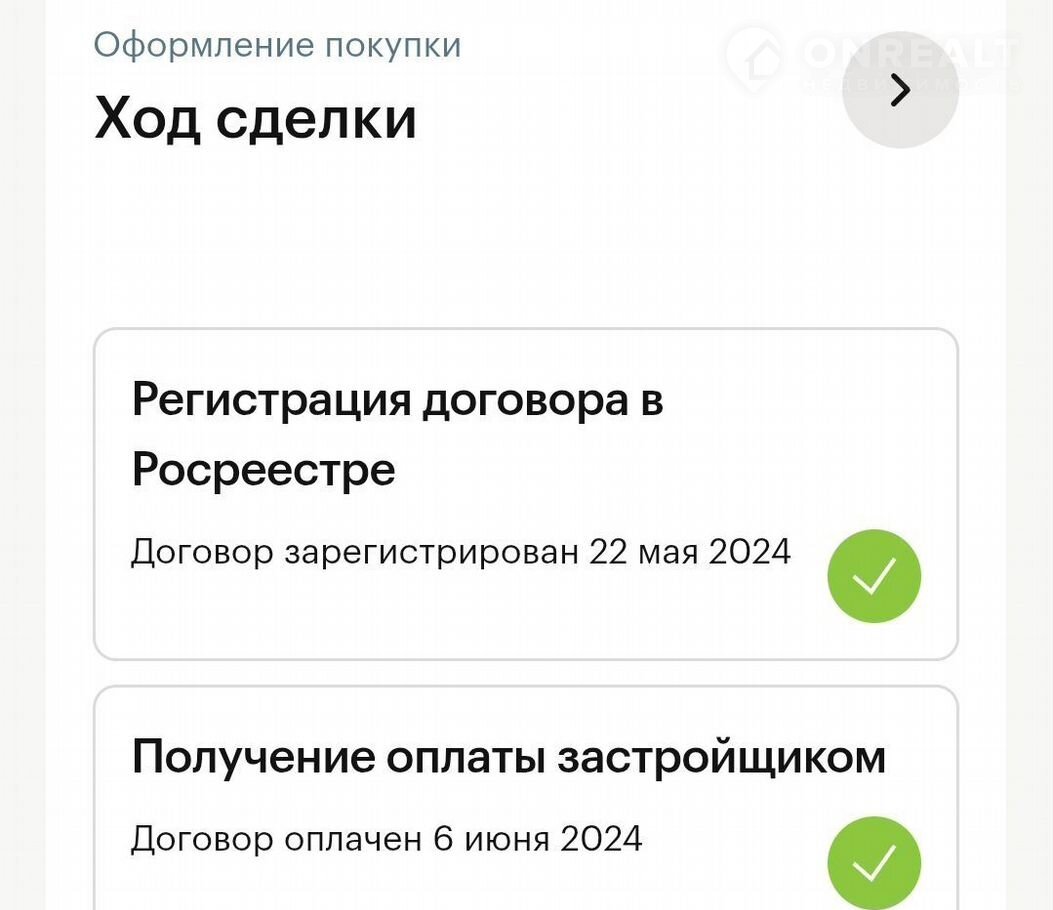Open the Получение оплаты застройщиком card

tap(525, 800)
